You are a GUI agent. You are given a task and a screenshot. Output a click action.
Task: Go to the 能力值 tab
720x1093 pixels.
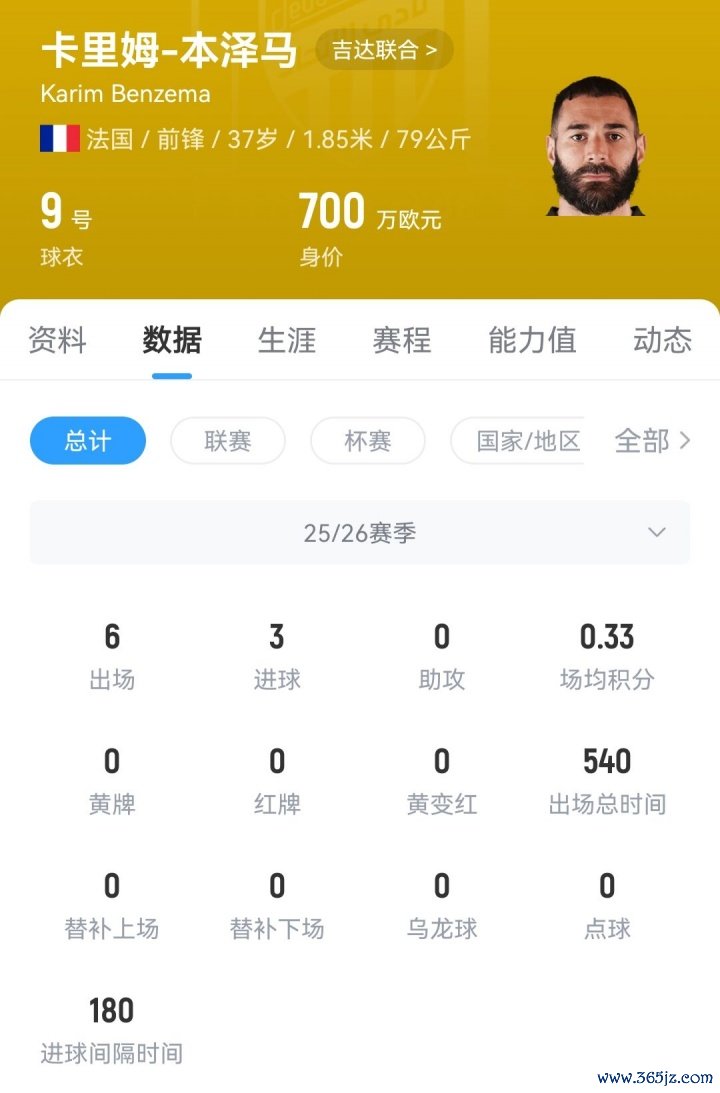coord(532,340)
